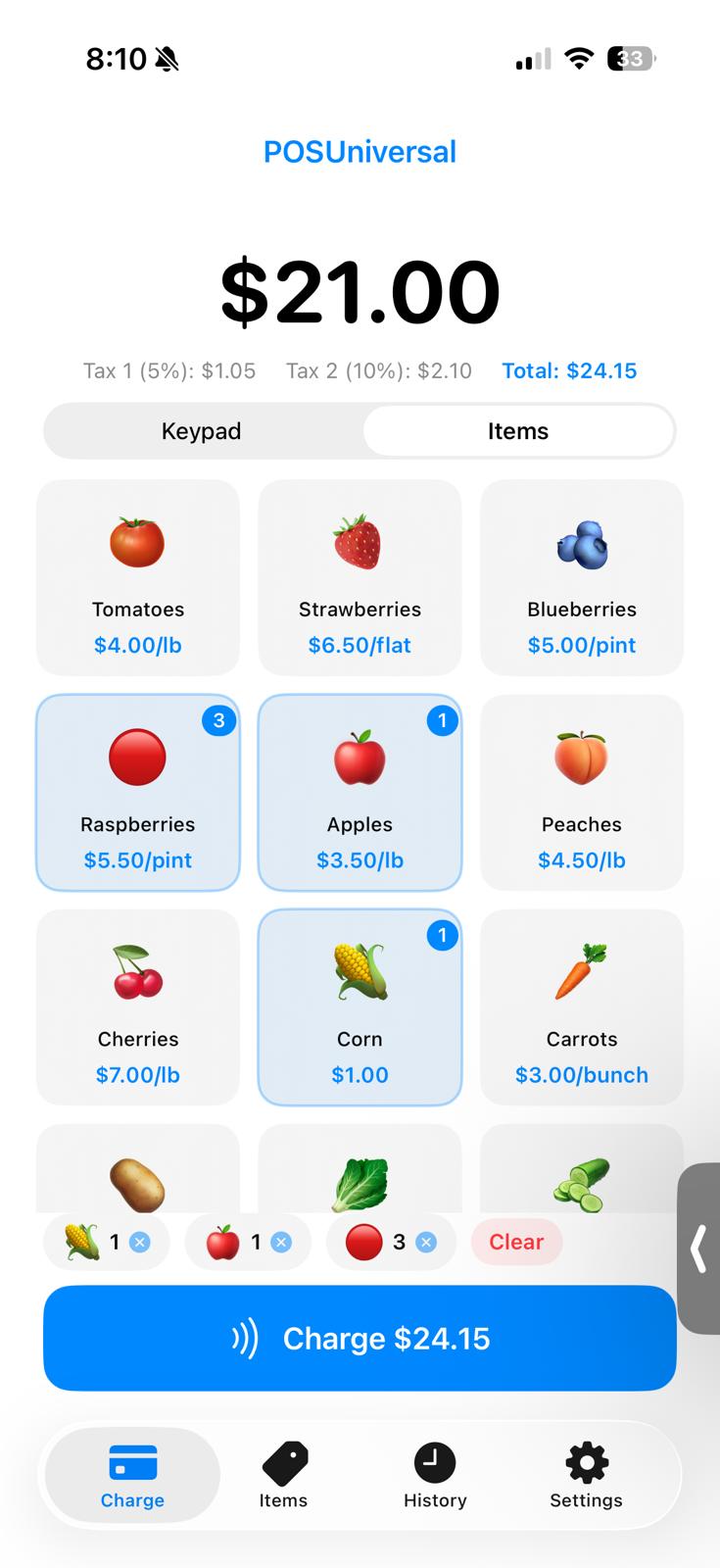This screenshot has height=1568, width=720.
Task: Switch to the Keypad segment
Action: [x=202, y=431]
